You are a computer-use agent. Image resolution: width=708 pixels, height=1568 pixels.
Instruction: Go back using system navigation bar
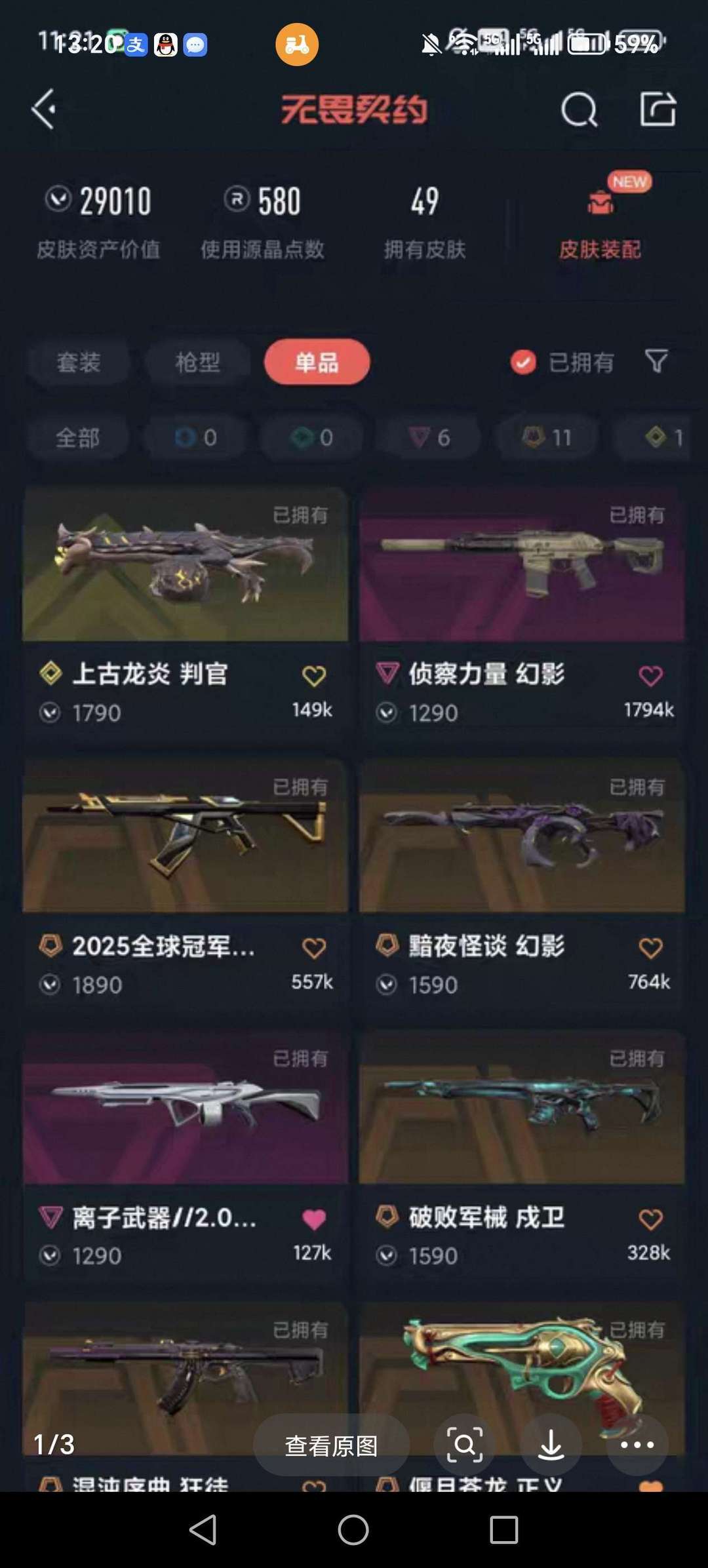coord(203,1530)
